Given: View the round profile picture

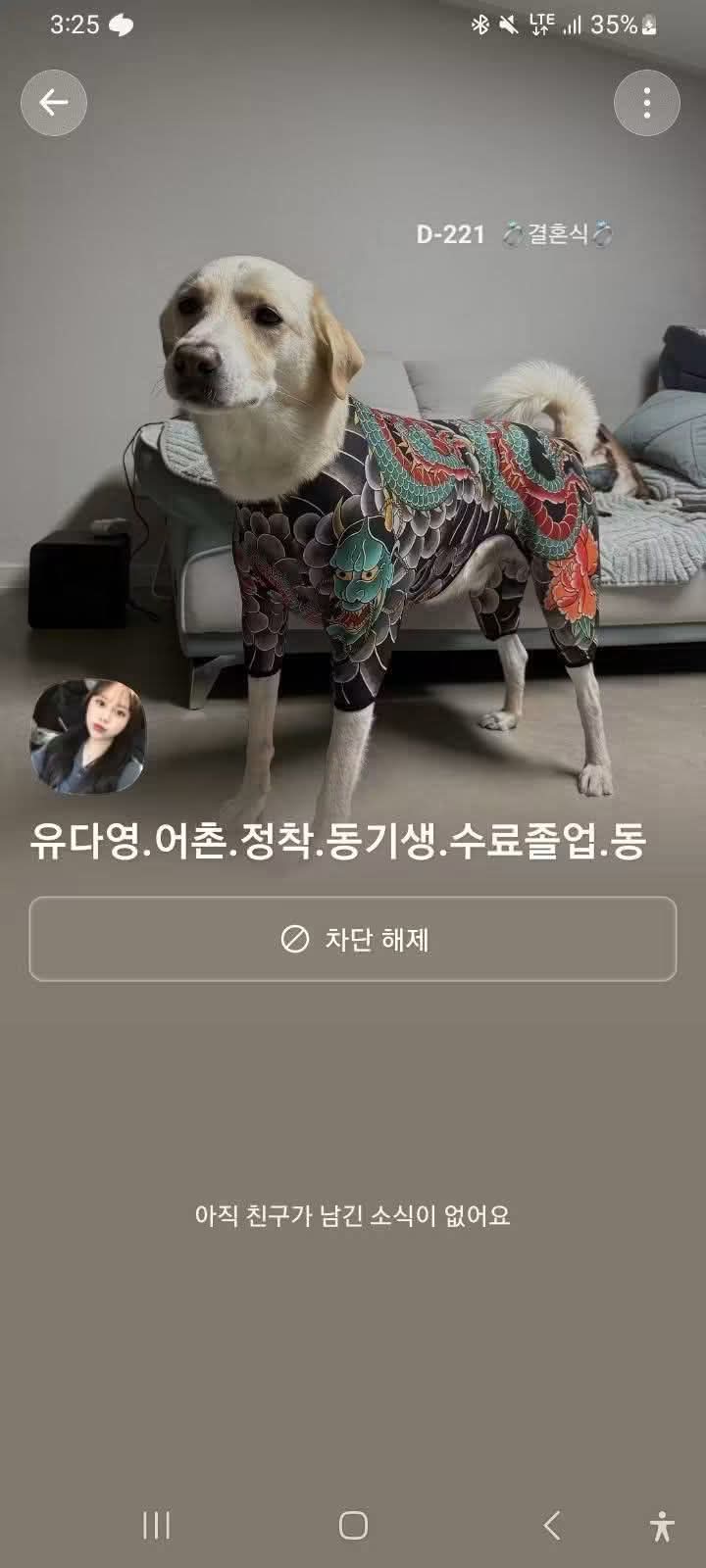Looking at the screenshot, I should 89,736.
